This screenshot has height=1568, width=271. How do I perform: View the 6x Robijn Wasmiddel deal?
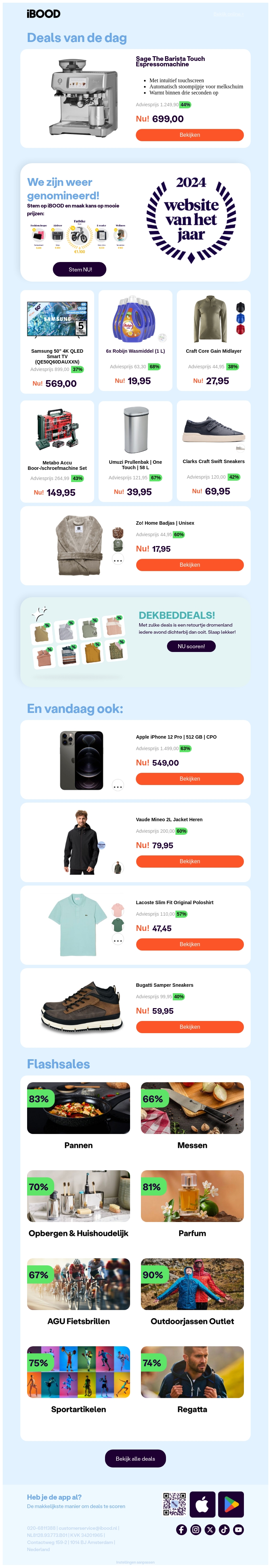point(135,340)
